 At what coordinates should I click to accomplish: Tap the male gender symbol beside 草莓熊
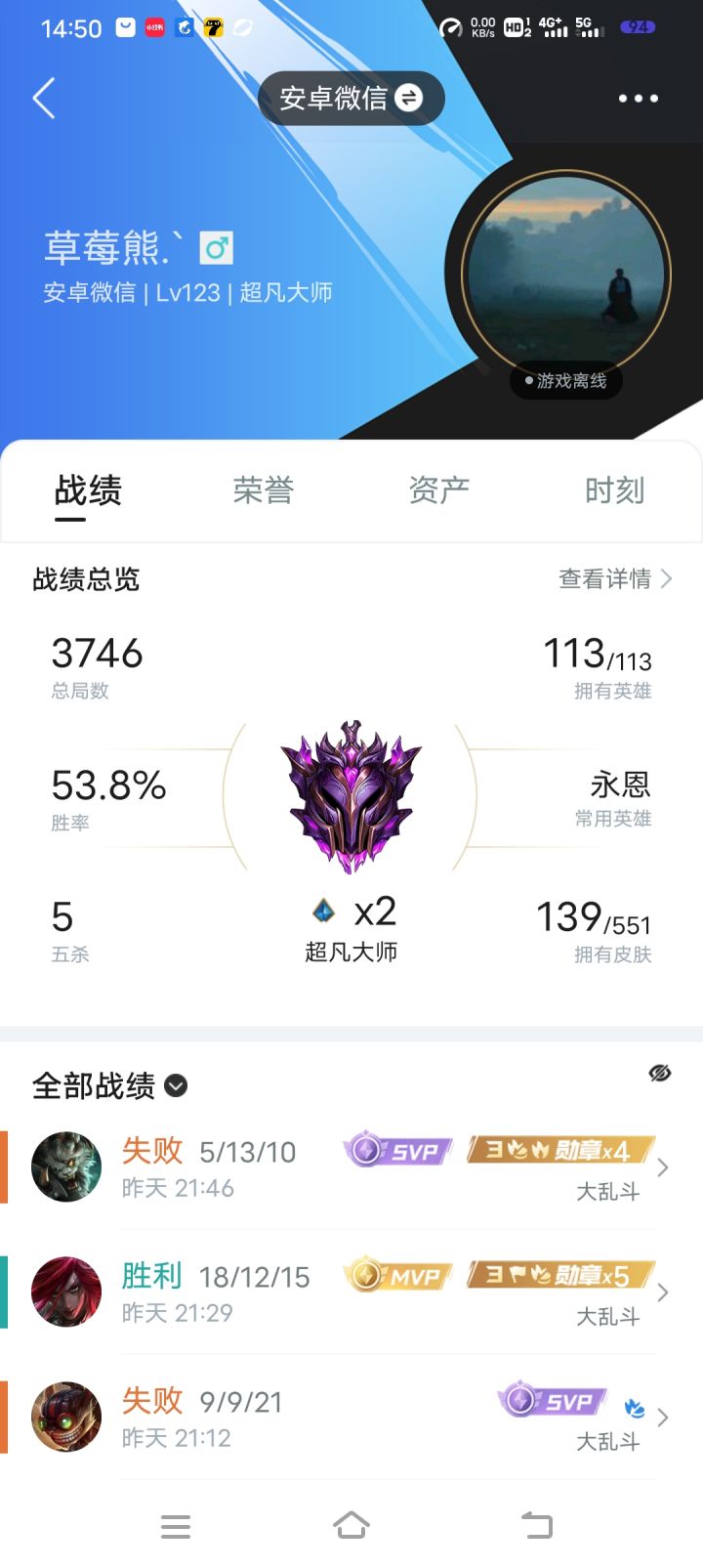click(x=217, y=248)
